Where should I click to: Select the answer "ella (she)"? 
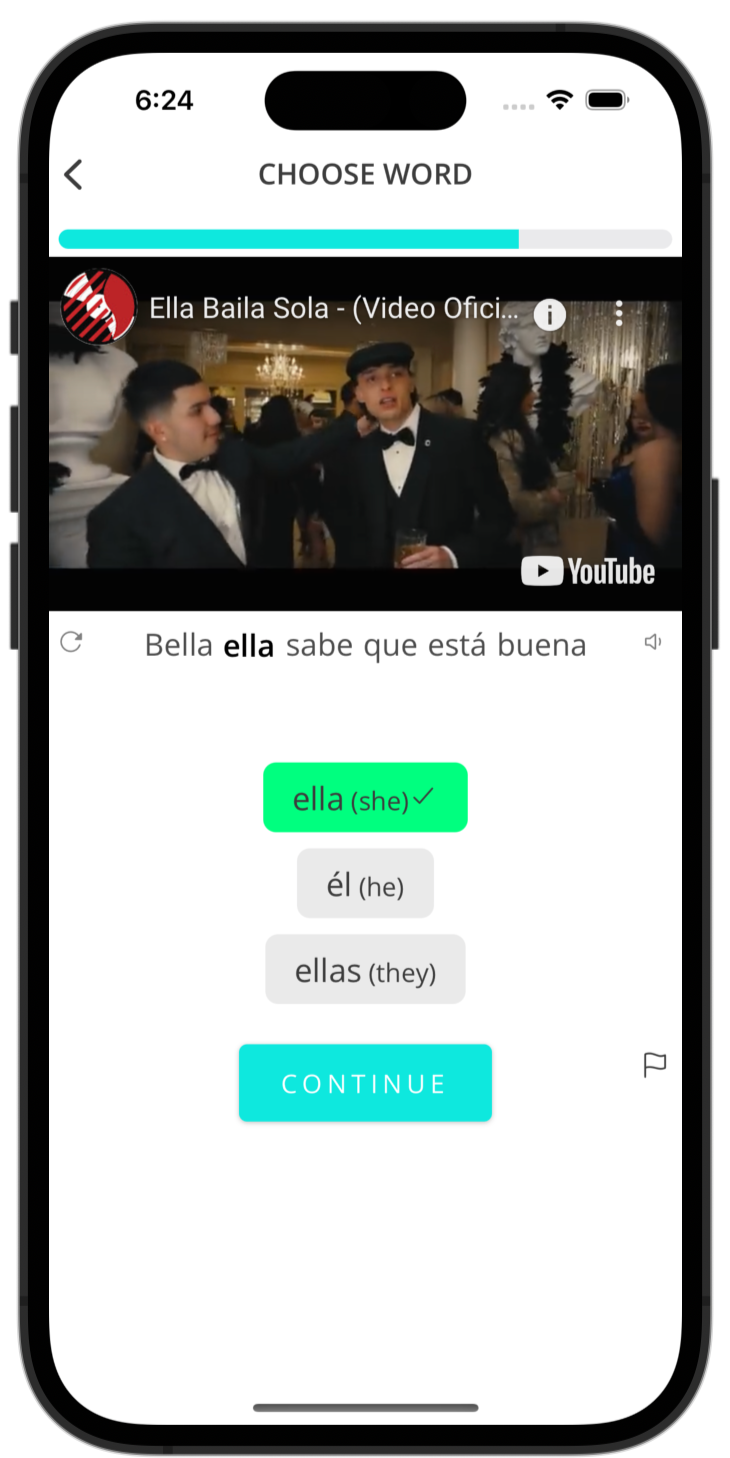365,798
